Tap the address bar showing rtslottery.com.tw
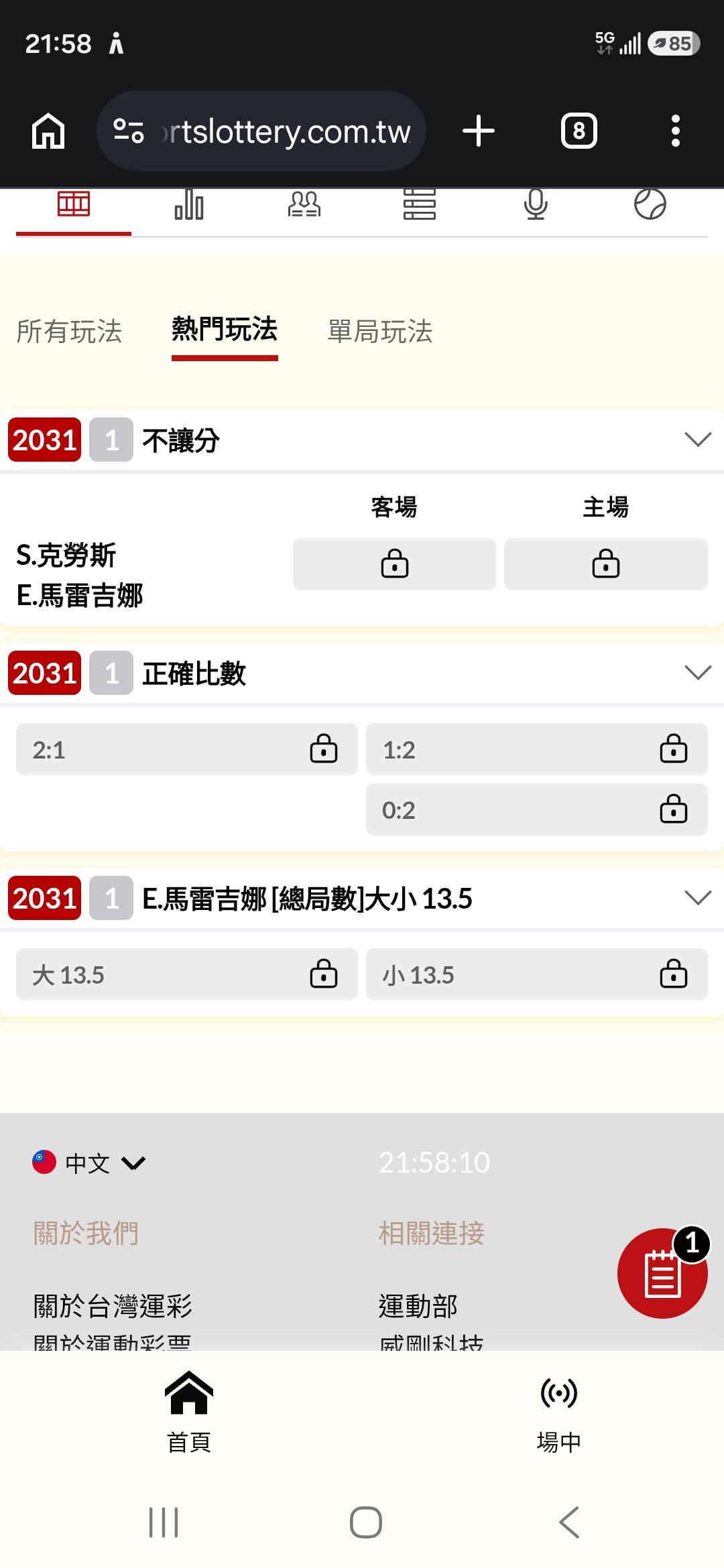The image size is (724, 1568). (261, 131)
